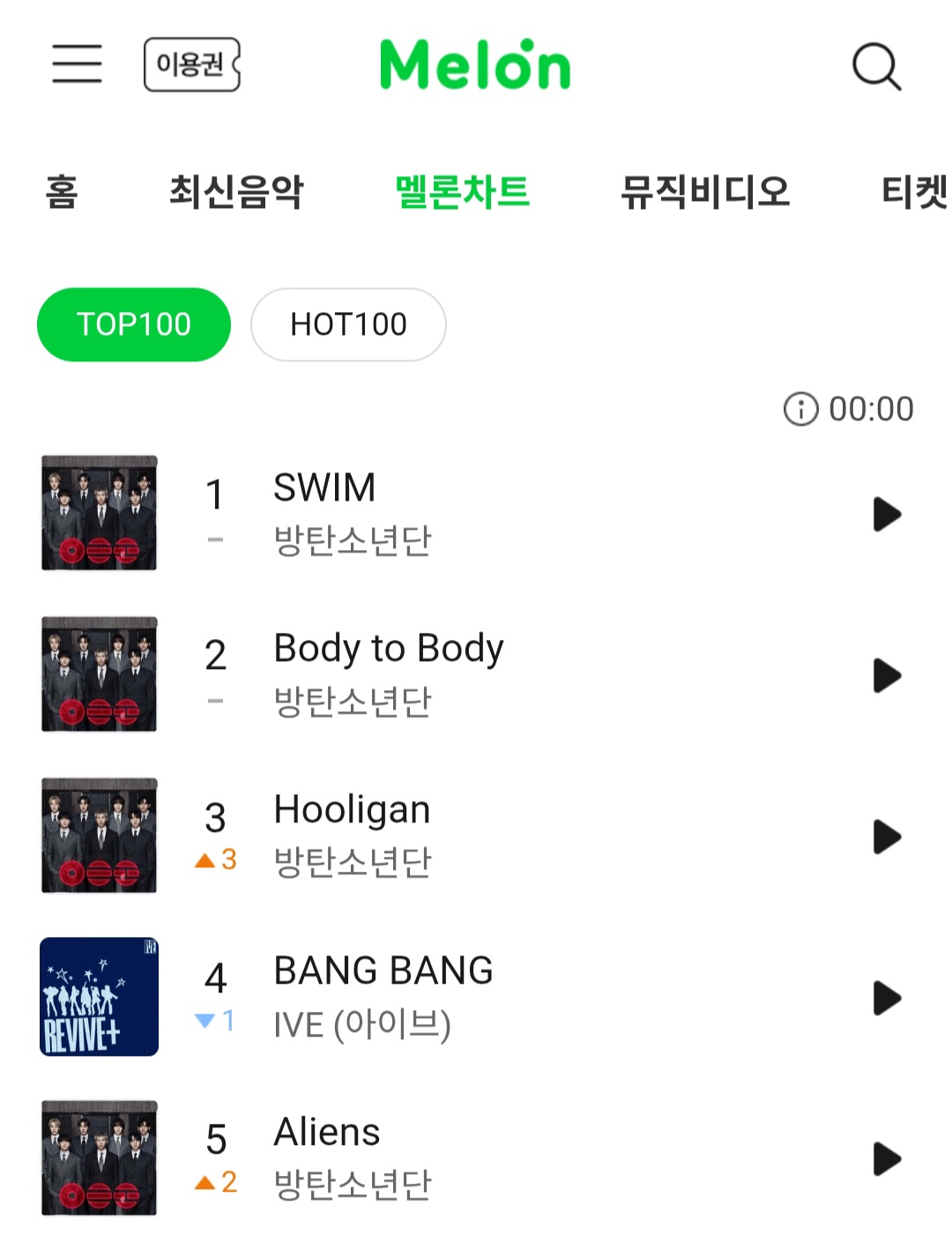The width and height of the screenshot is (952, 1242).
Task: Play Body to Body
Action: point(886,675)
